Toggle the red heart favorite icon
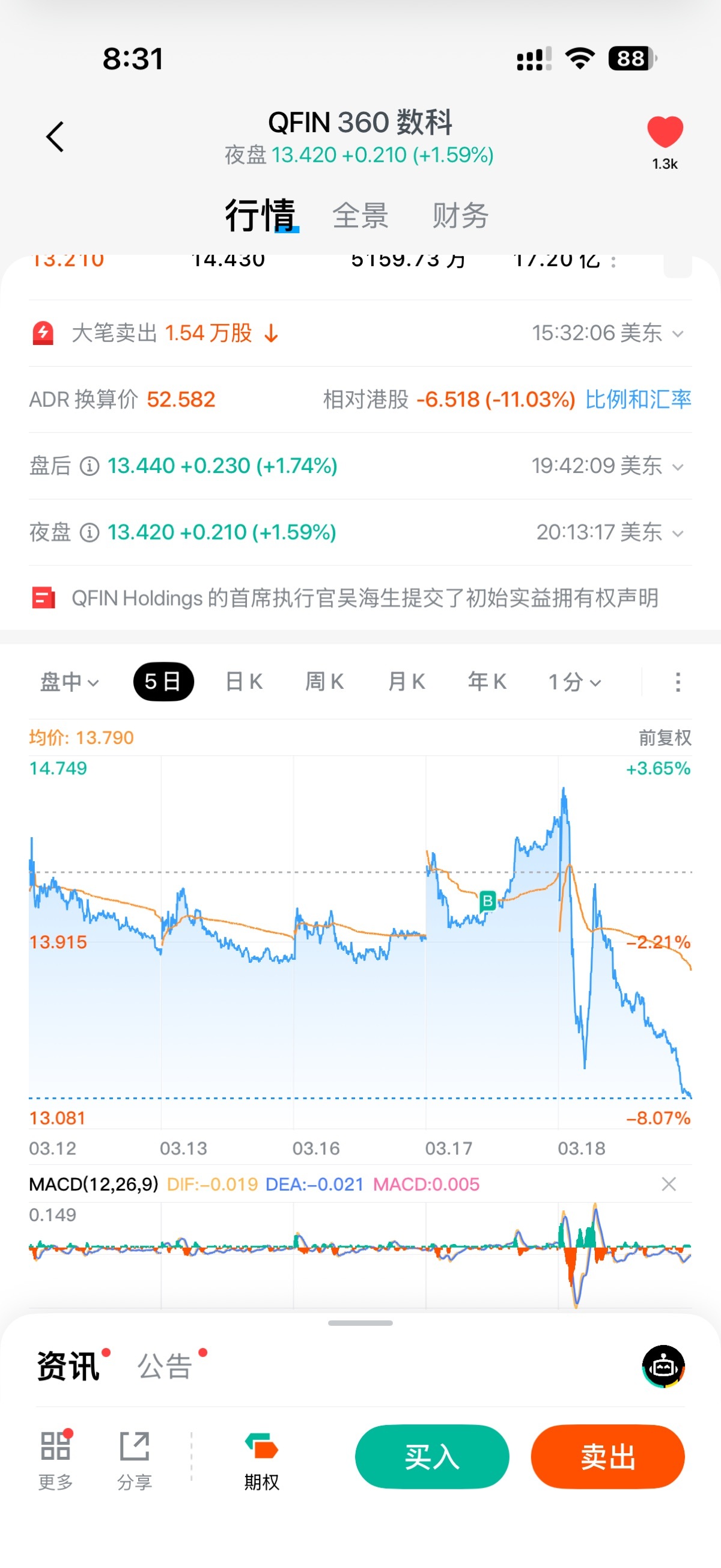This screenshot has width=721, height=1568. 665,132
